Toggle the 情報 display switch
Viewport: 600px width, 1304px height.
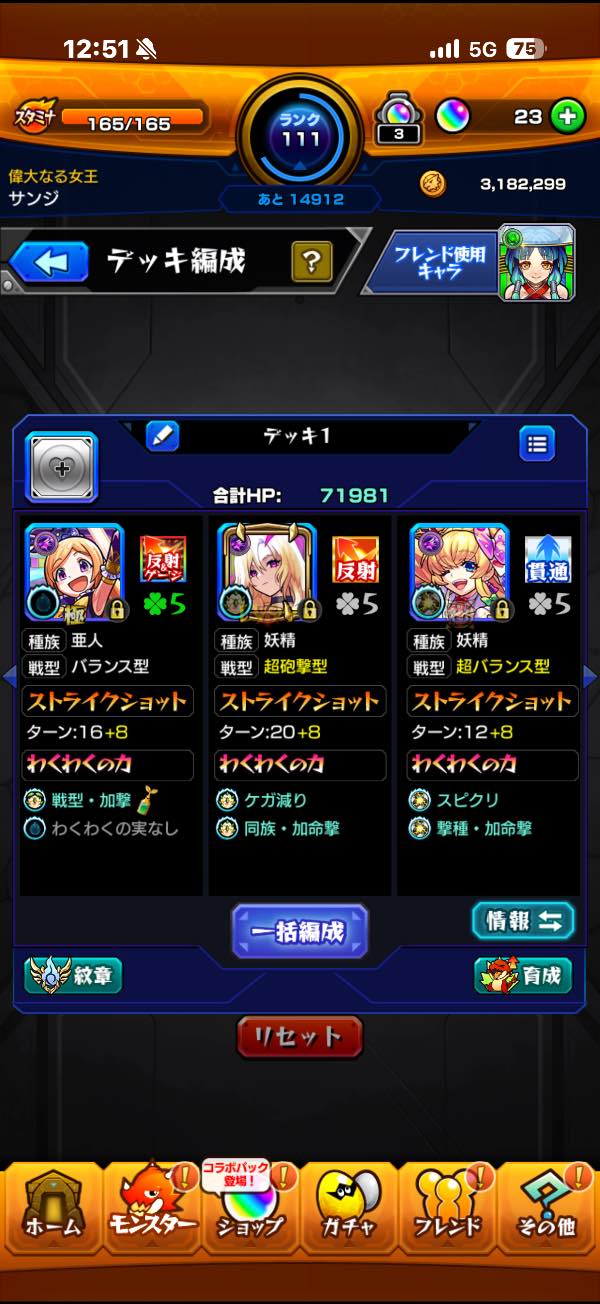pyautogui.click(x=523, y=921)
